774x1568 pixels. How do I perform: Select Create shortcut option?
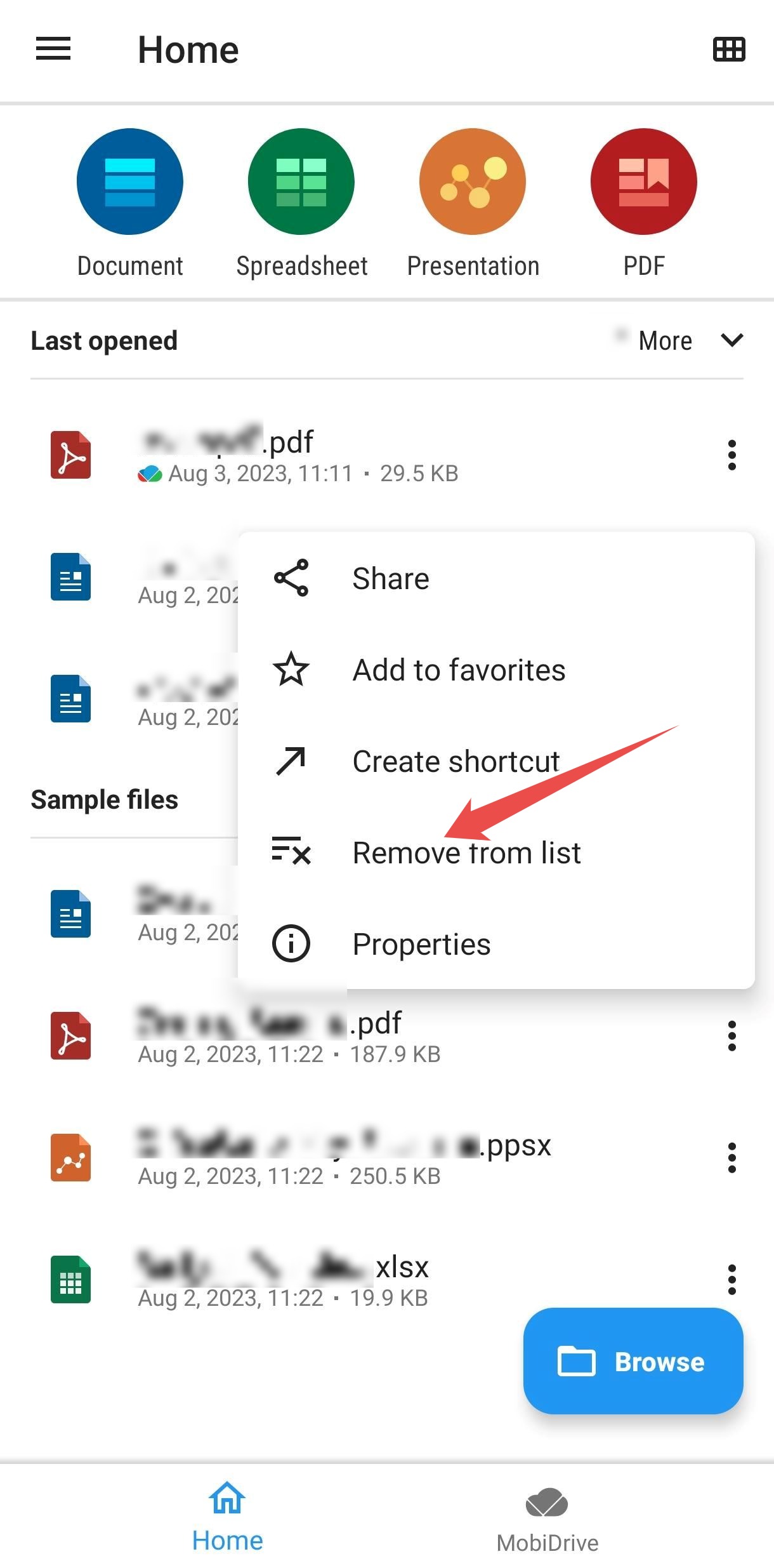456,761
